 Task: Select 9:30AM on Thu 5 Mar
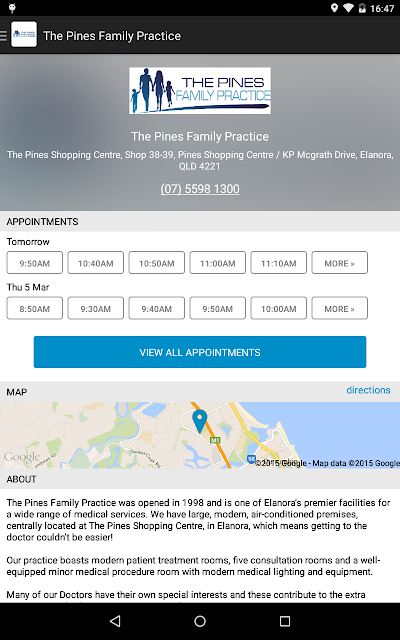click(x=96, y=308)
